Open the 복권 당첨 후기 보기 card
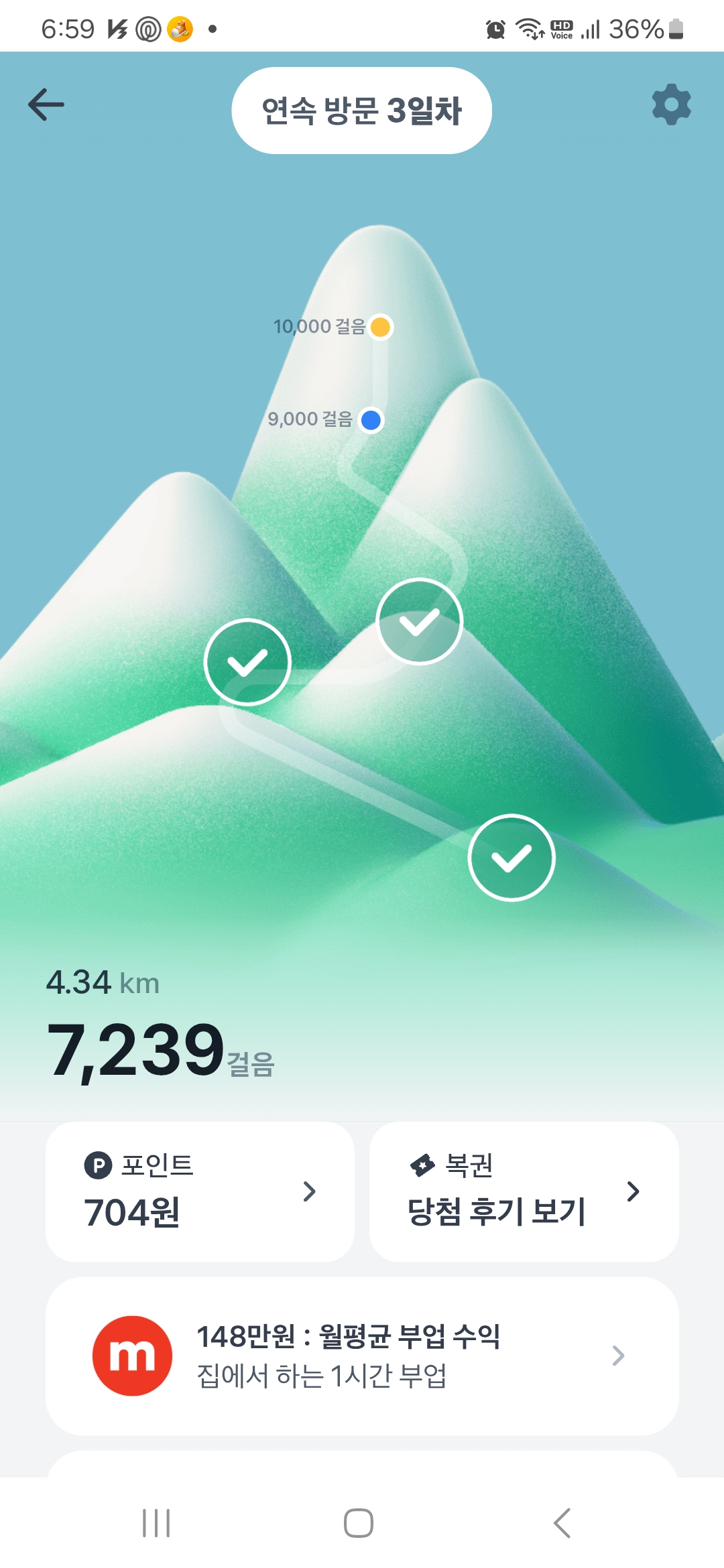724x1568 pixels. coord(524,1191)
